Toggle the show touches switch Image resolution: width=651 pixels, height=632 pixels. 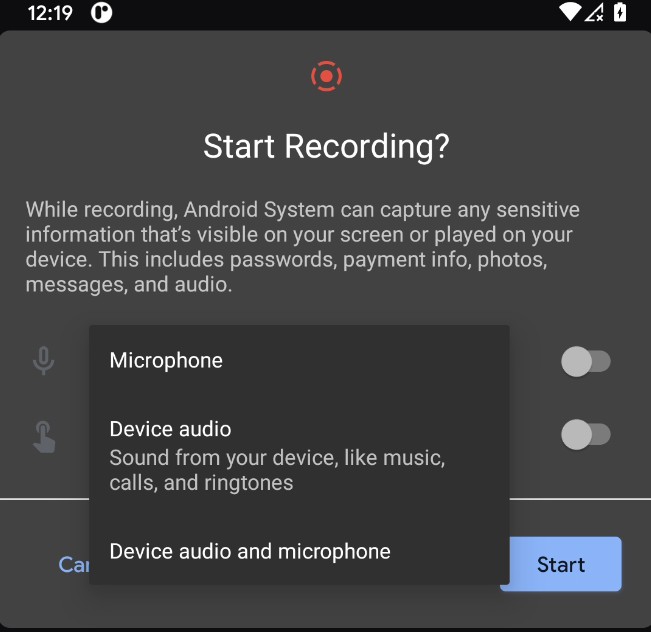pos(585,434)
